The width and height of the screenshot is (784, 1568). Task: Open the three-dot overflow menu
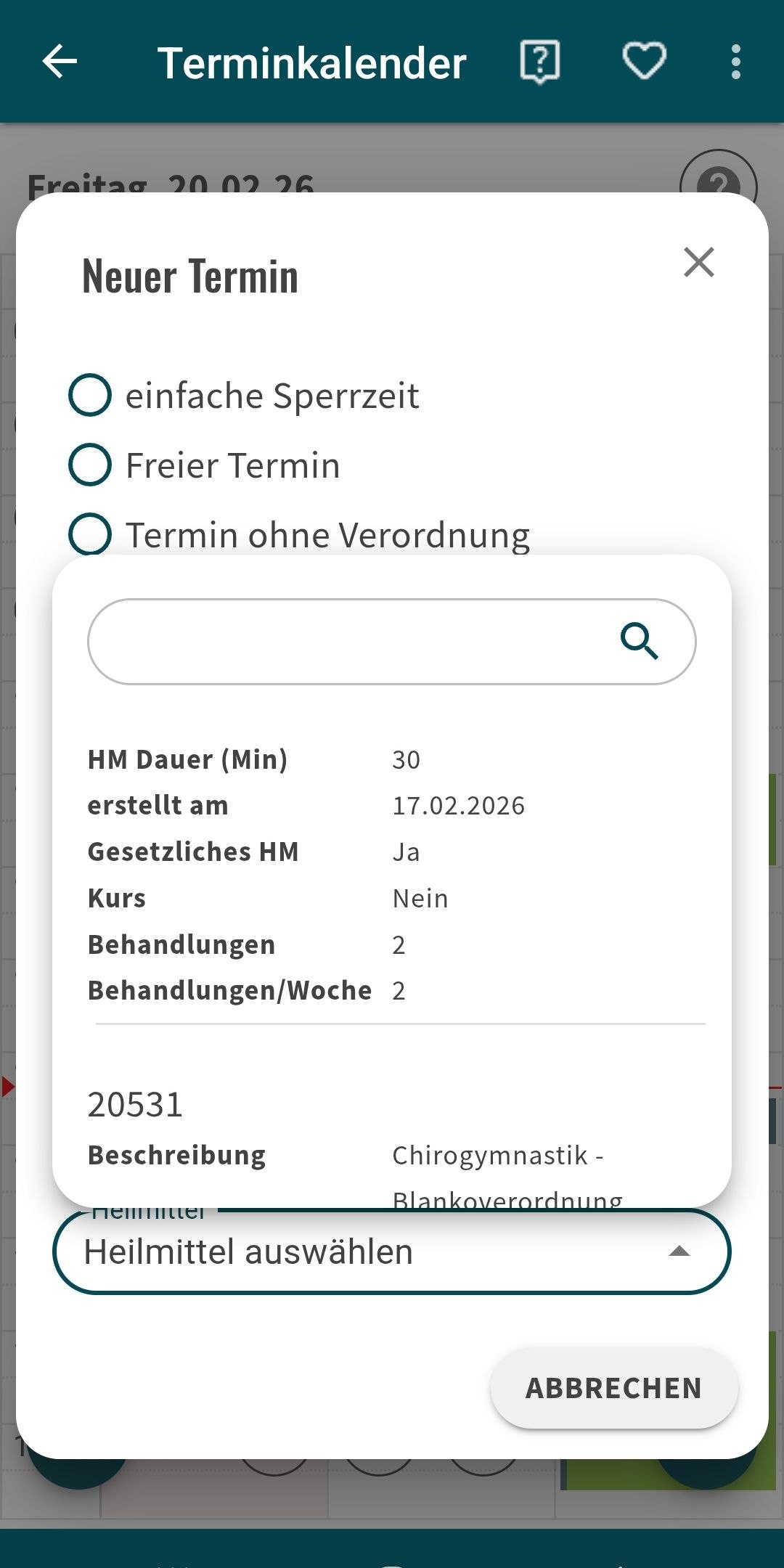click(x=735, y=62)
